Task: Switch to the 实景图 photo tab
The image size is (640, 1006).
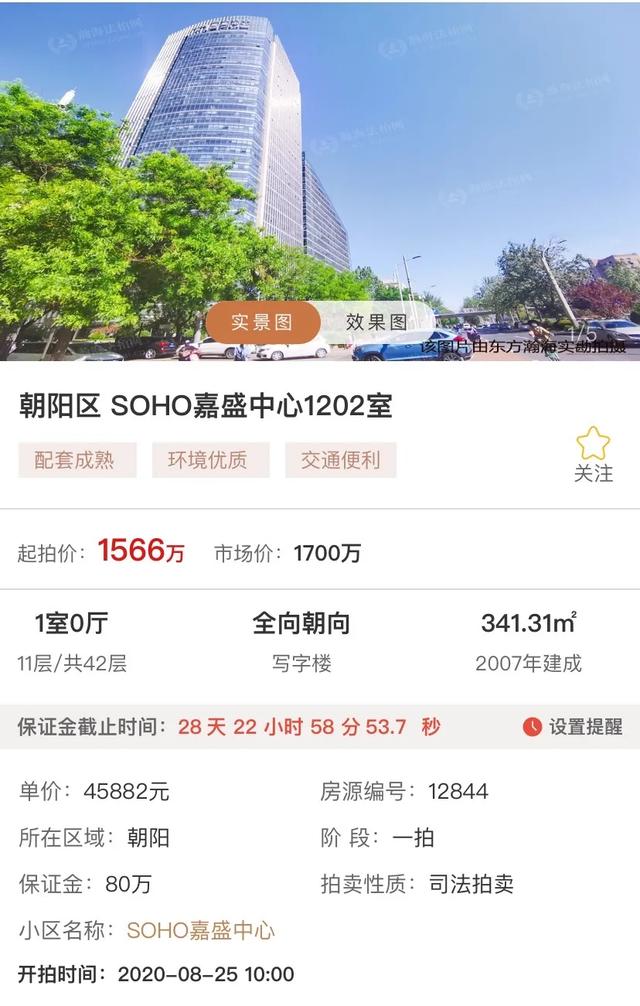Action: point(262,322)
